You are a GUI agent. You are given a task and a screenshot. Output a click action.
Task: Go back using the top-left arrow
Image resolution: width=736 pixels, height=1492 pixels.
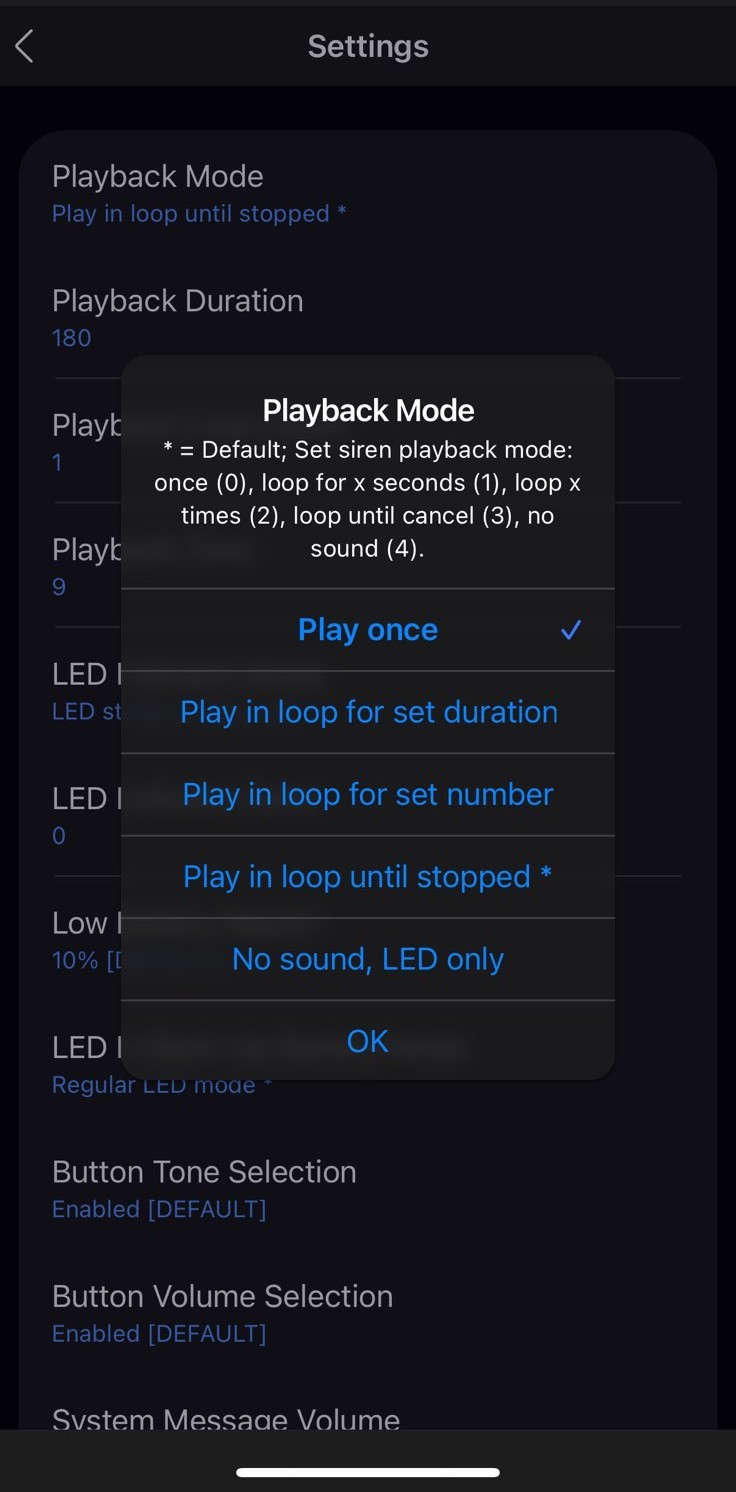pyautogui.click(x=25, y=46)
